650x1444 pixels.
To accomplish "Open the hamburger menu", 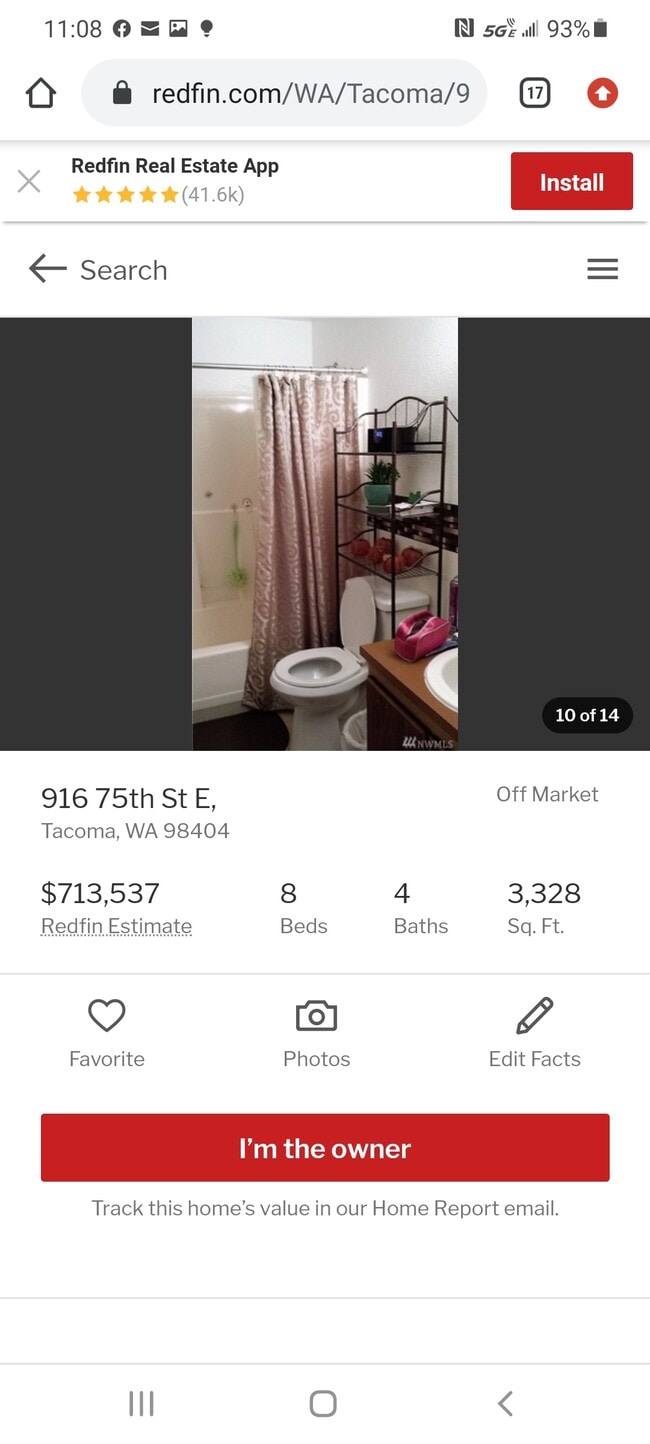I will tap(602, 269).
